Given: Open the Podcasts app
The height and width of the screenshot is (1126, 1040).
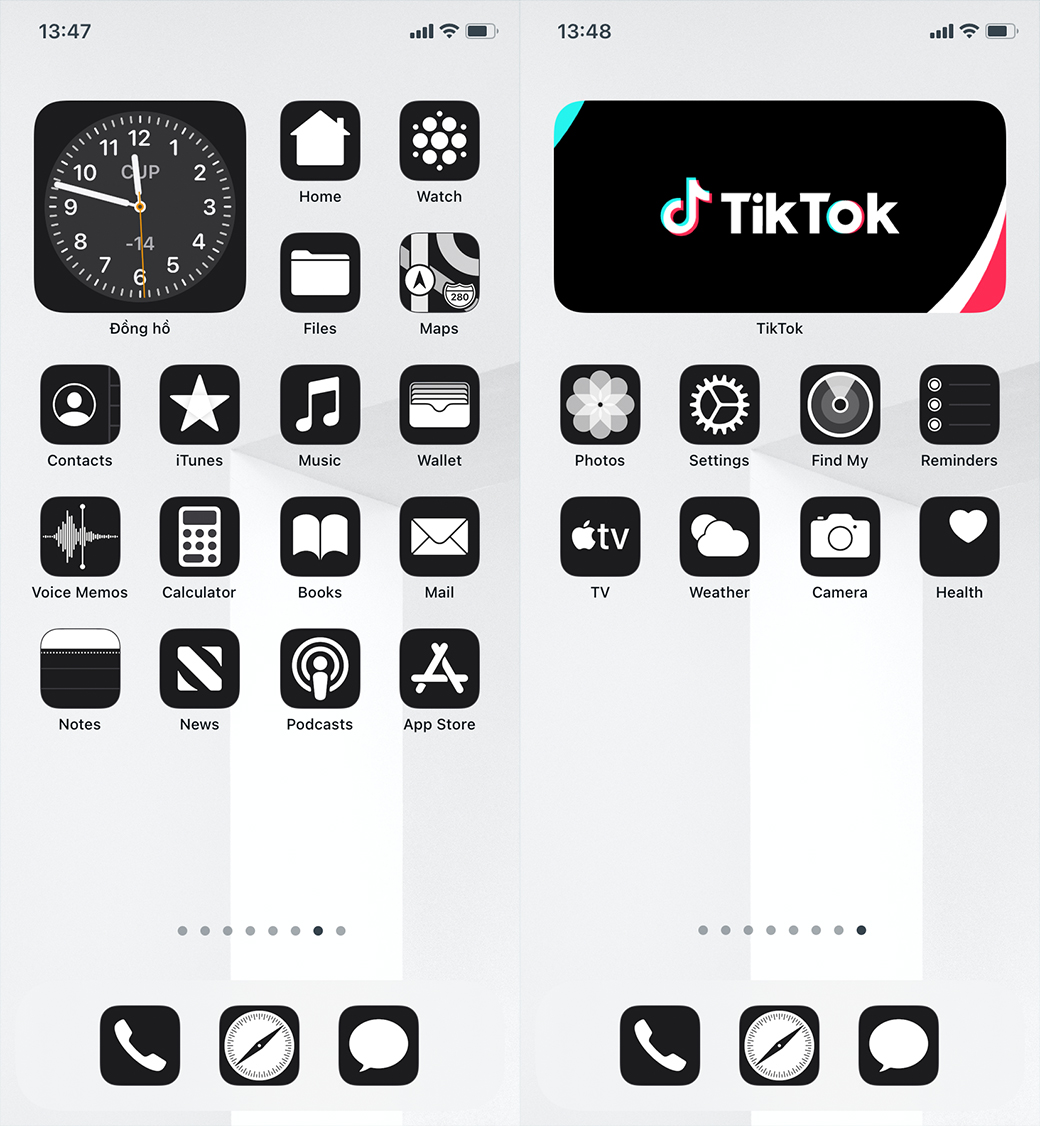Looking at the screenshot, I should (x=320, y=669).
